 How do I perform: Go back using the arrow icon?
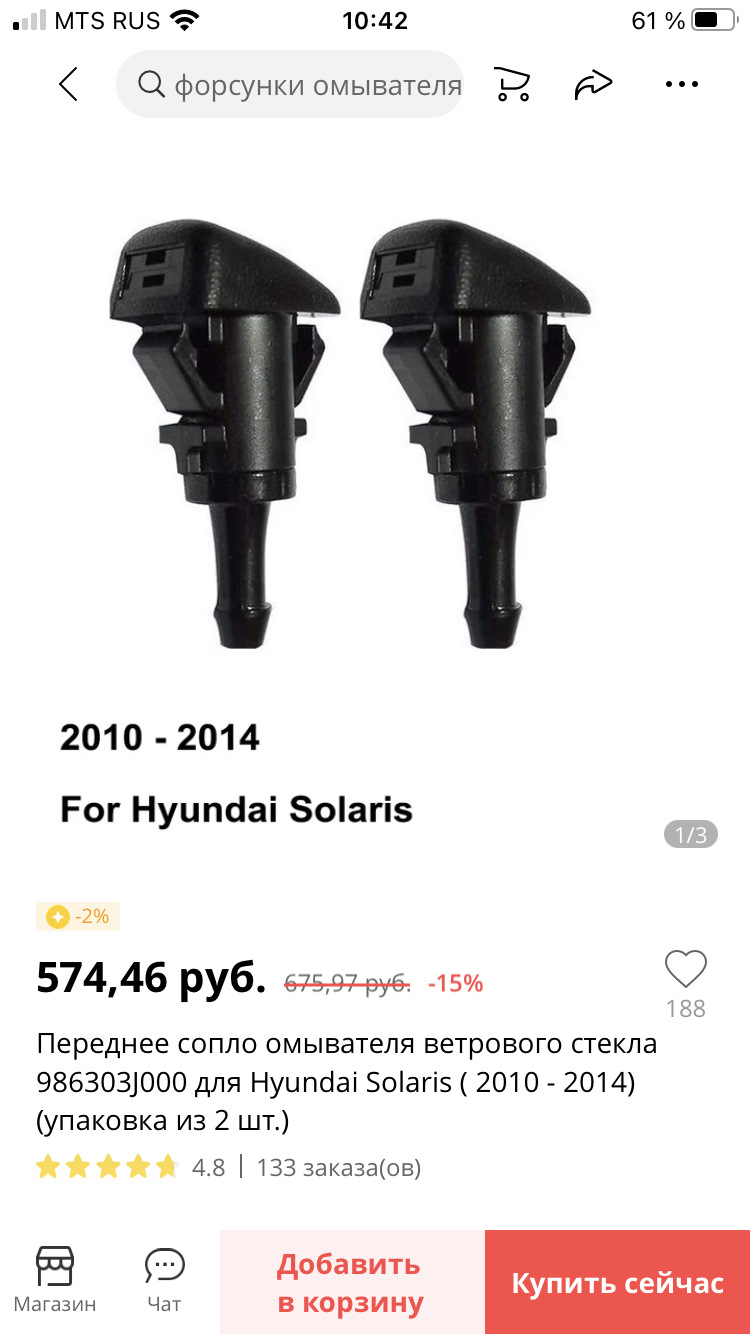pos(68,85)
